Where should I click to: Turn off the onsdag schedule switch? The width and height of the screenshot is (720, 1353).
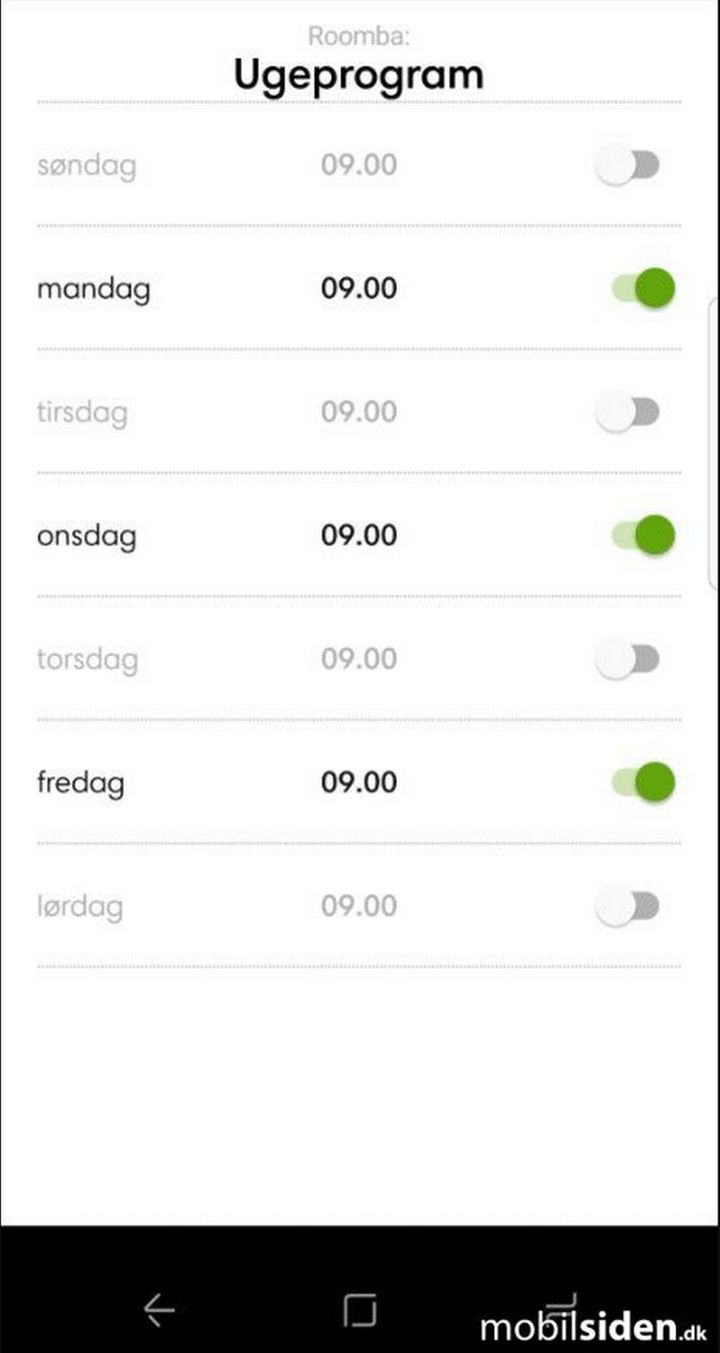point(643,535)
